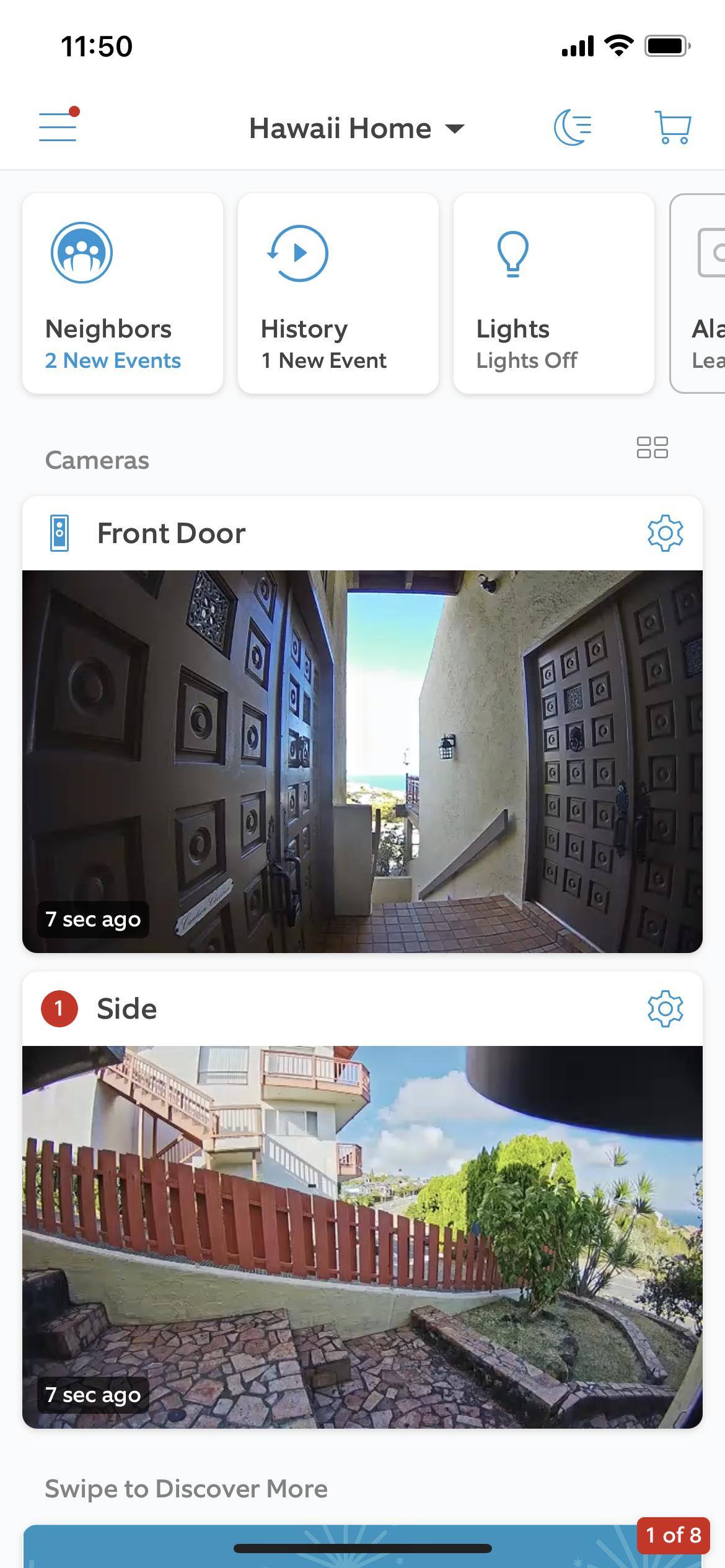Open the Lights card
The image size is (725, 1568).
pos(554,294)
